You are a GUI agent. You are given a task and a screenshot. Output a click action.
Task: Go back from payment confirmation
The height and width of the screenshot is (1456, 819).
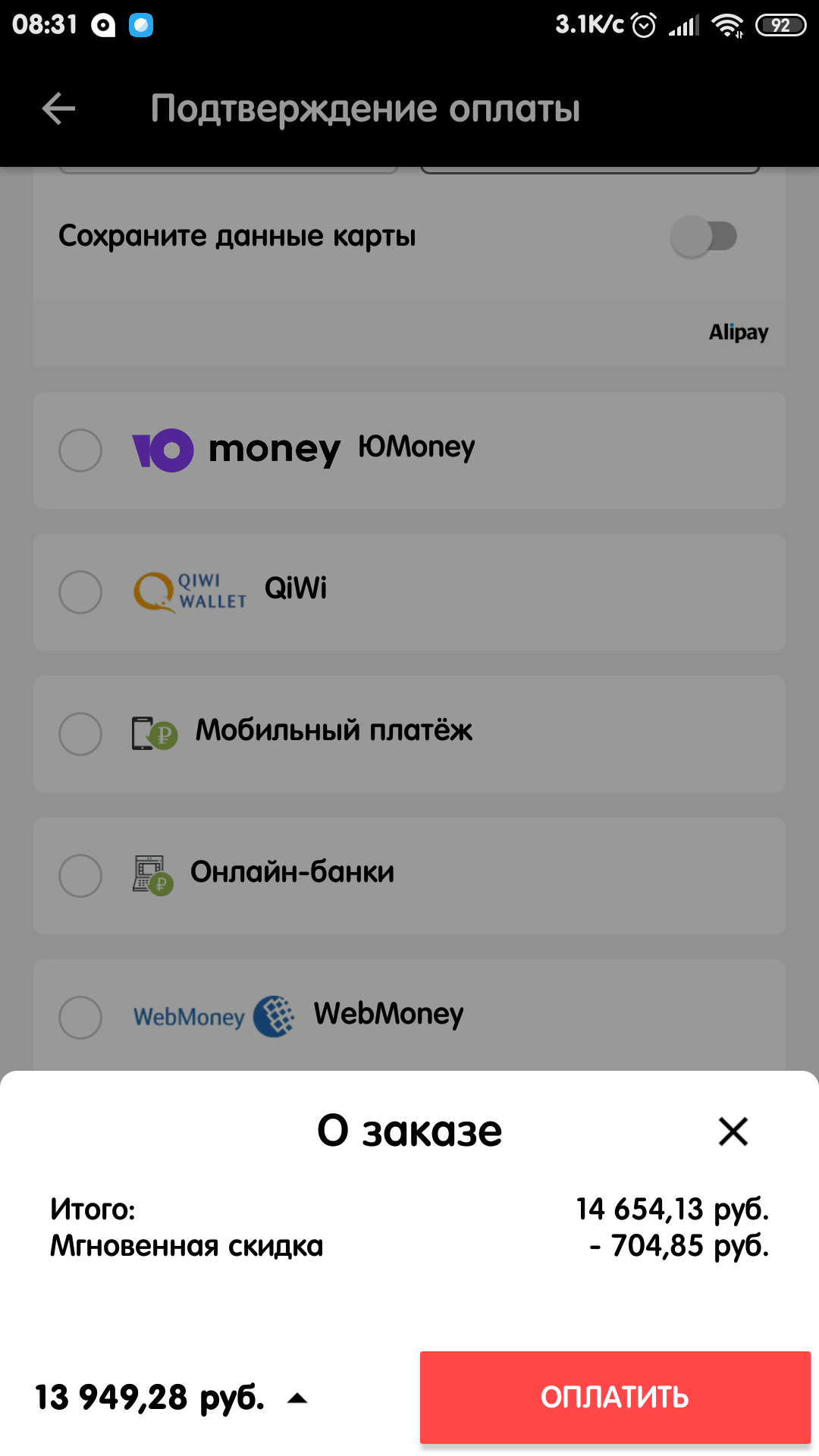pos(58,108)
